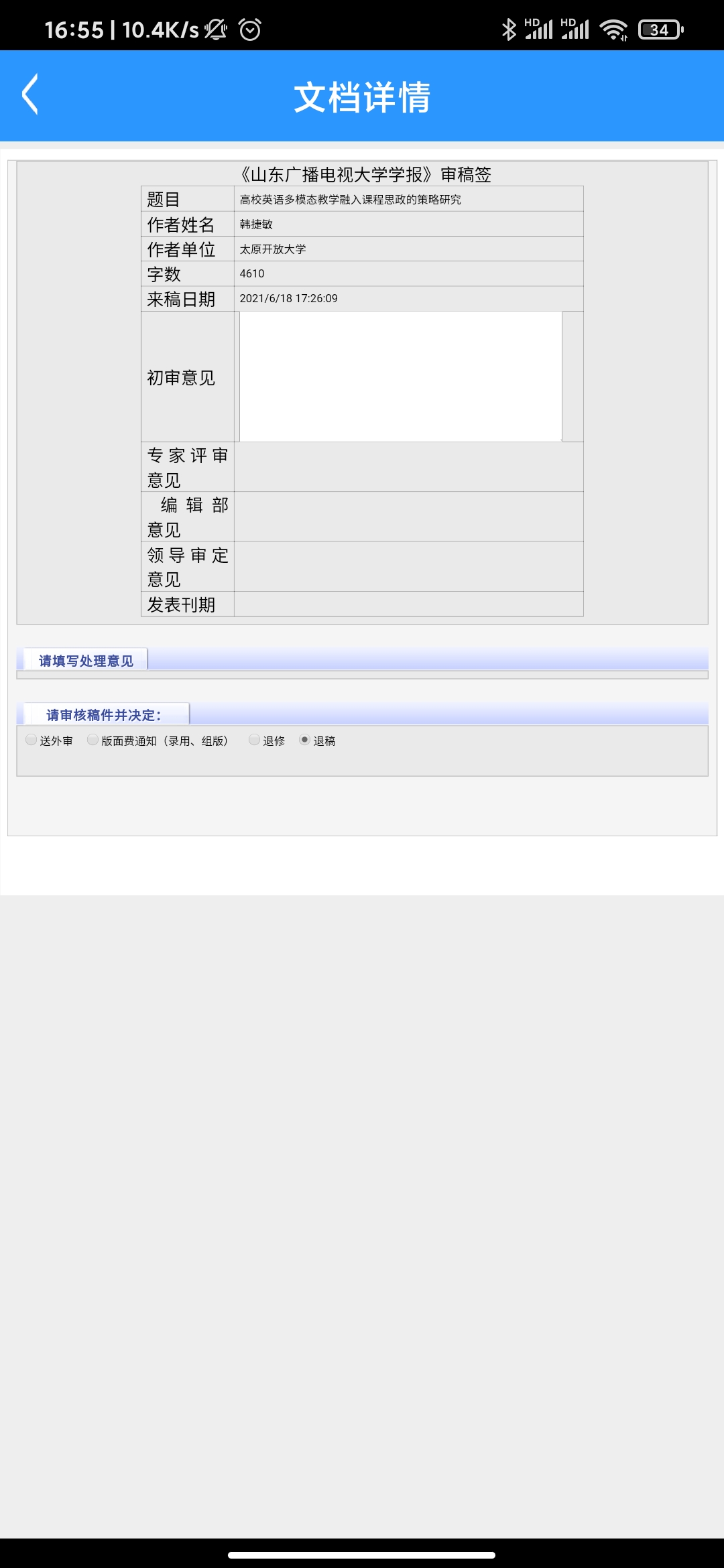Select the 退修 radio button
Image resolution: width=724 pixels, height=1568 pixels.
point(255,740)
